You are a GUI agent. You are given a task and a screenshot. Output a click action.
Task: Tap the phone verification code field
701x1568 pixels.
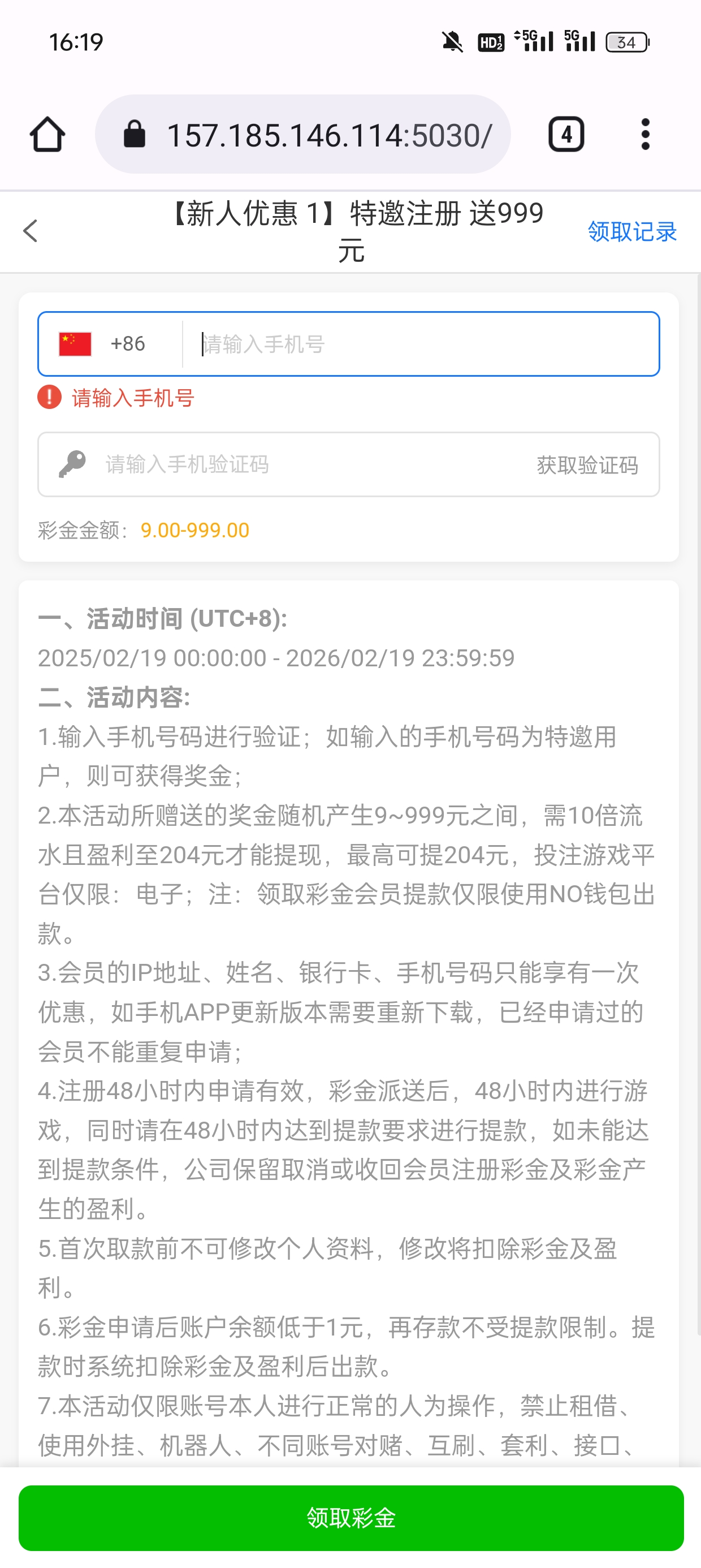click(304, 465)
